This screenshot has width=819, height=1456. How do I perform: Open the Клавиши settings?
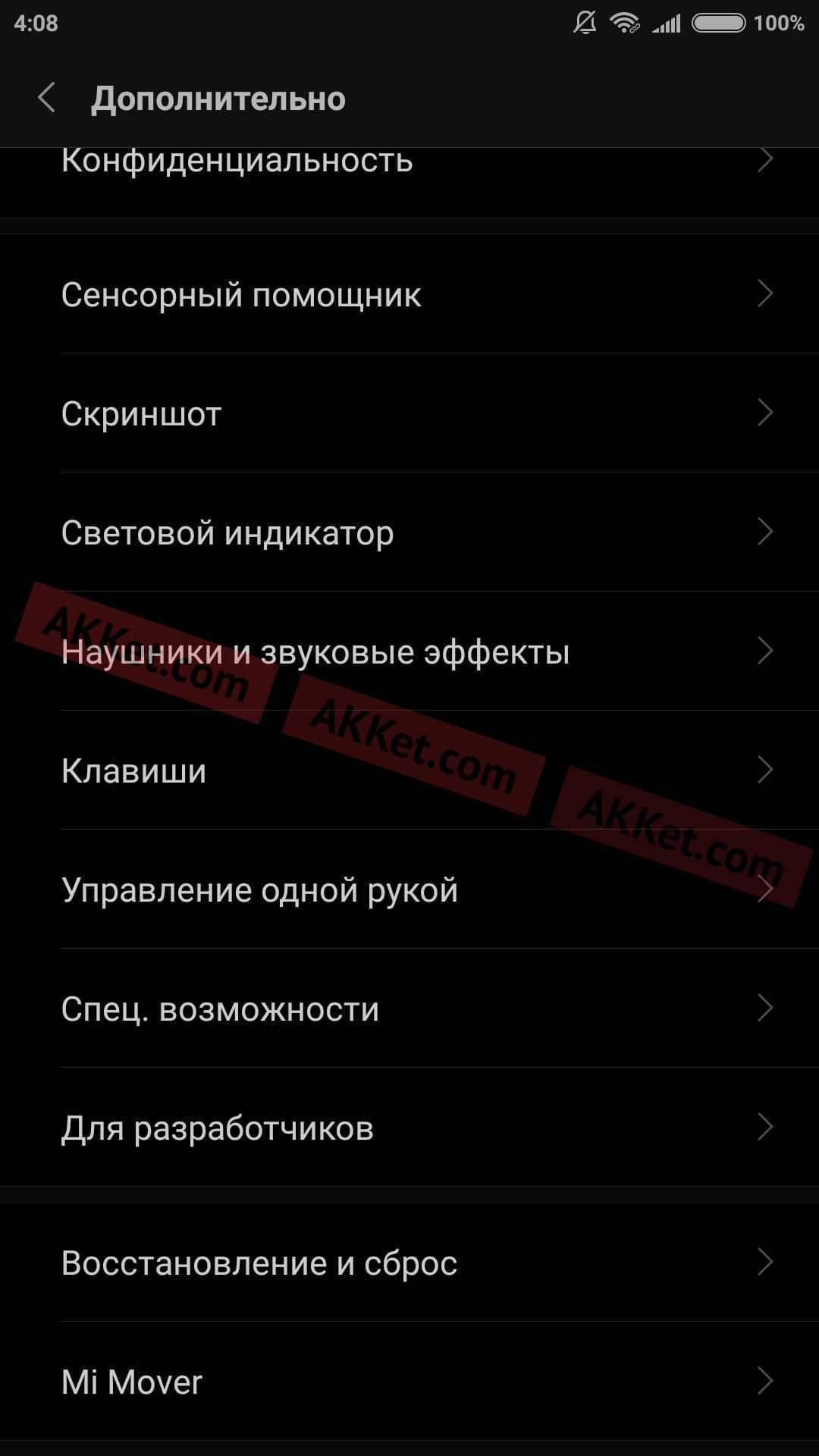point(409,770)
